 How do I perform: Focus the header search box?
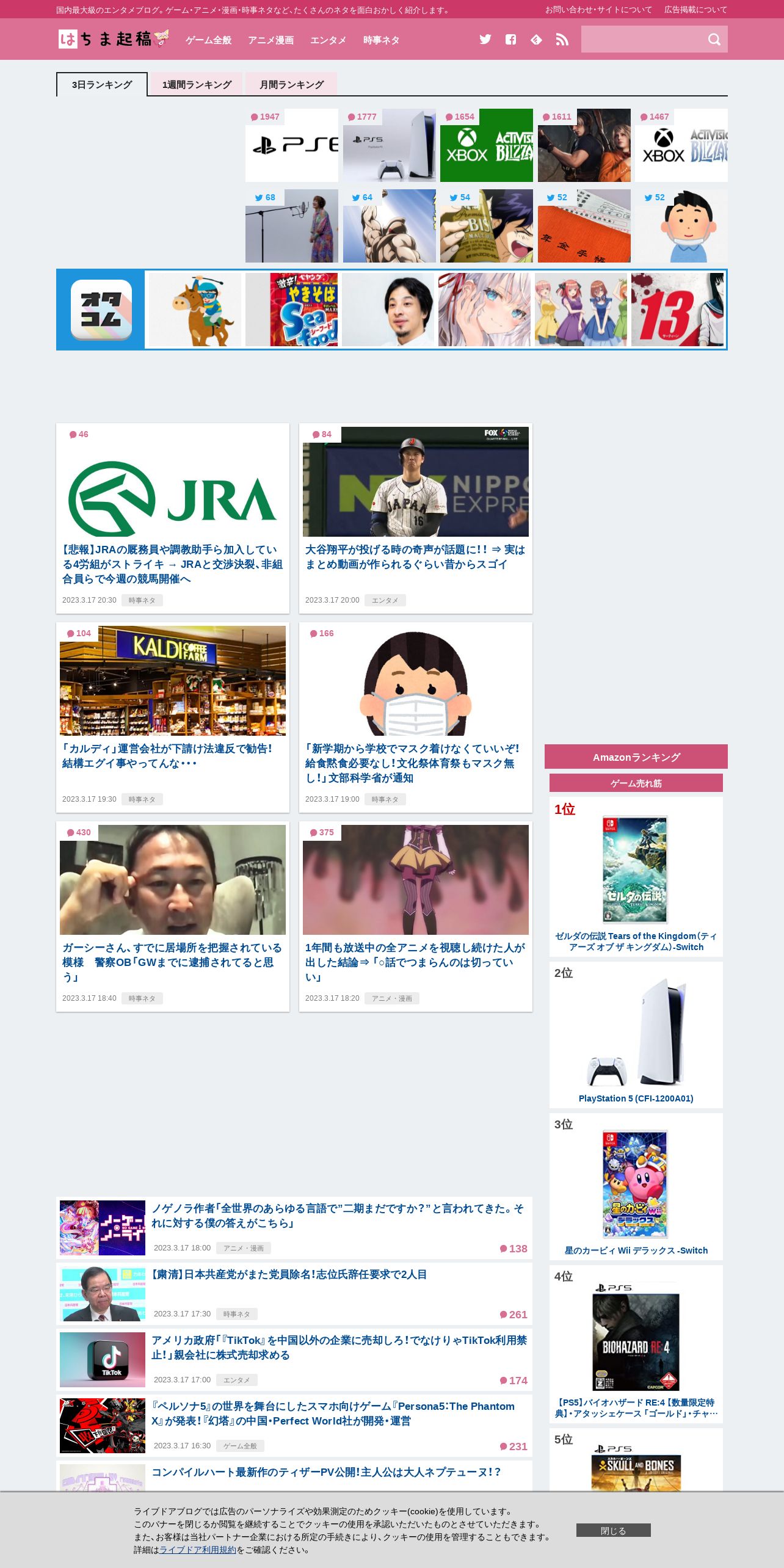click(x=641, y=39)
